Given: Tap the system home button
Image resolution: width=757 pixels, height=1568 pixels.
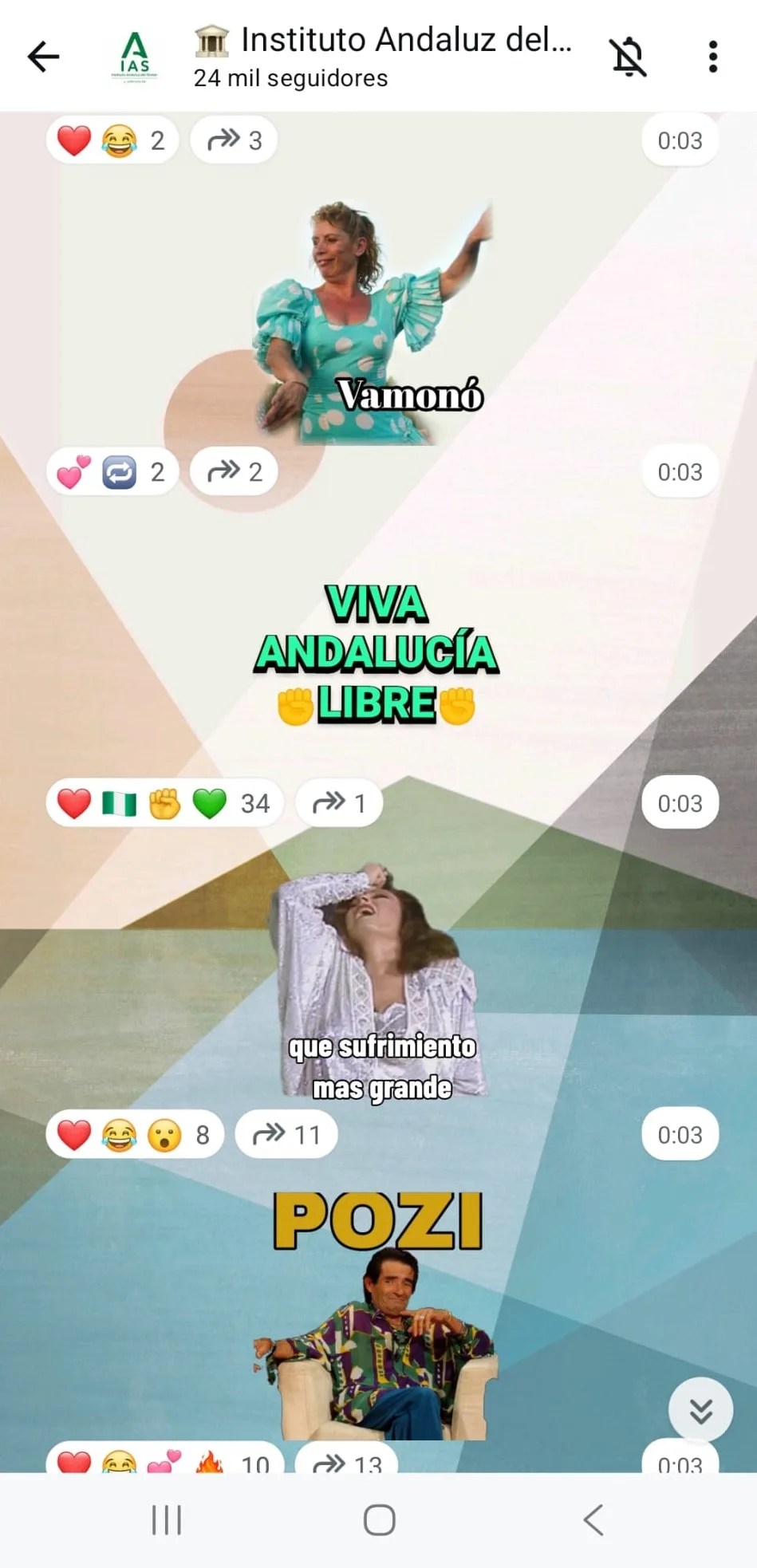Looking at the screenshot, I should click(379, 1519).
